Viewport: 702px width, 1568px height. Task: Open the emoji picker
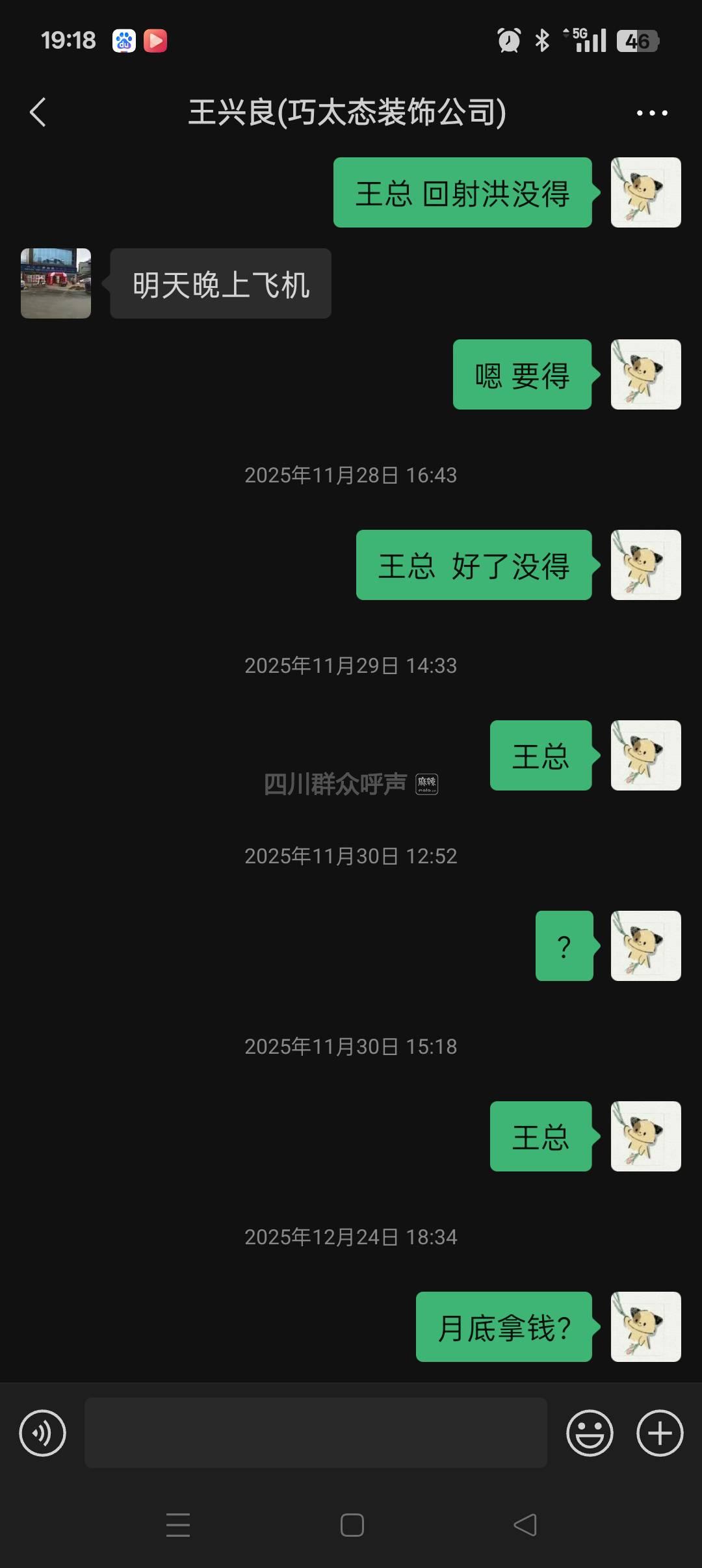590,1433
